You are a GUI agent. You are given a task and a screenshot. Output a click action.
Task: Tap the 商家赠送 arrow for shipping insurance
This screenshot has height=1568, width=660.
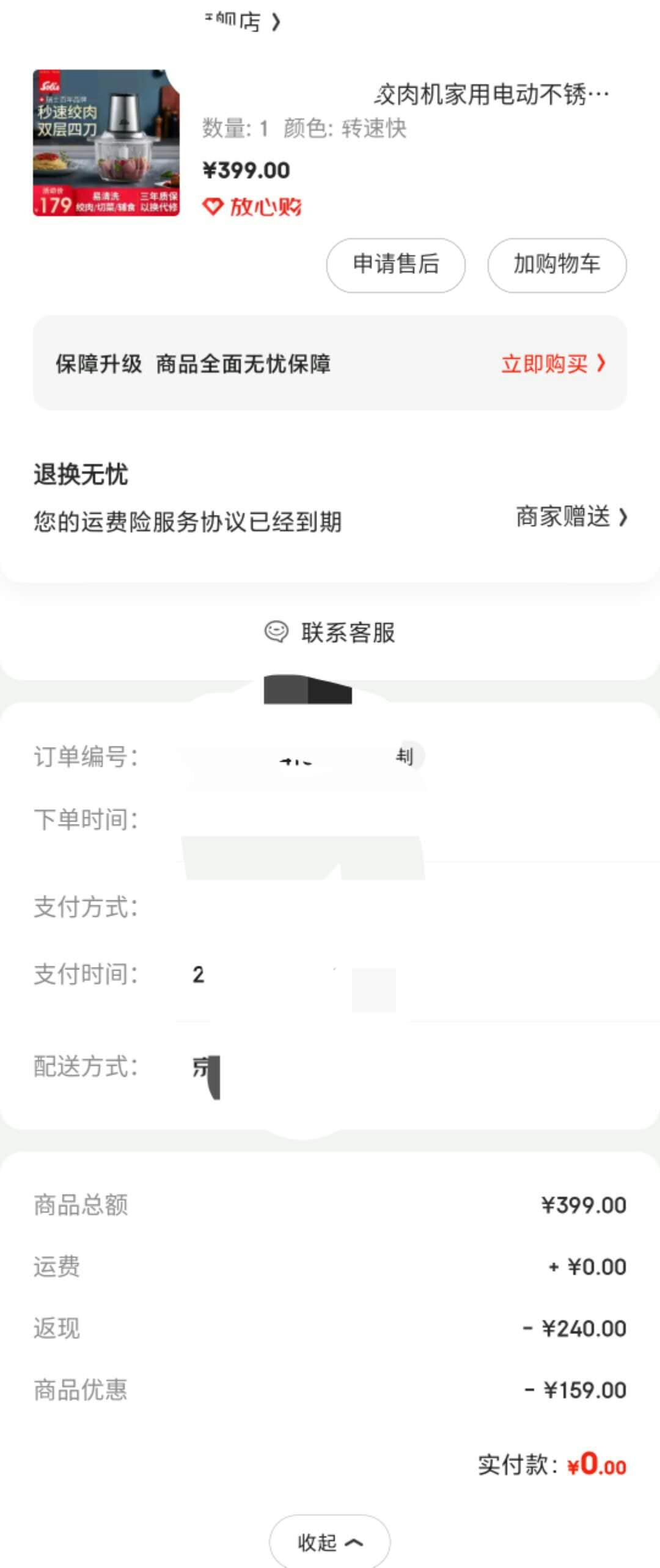[622, 517]
